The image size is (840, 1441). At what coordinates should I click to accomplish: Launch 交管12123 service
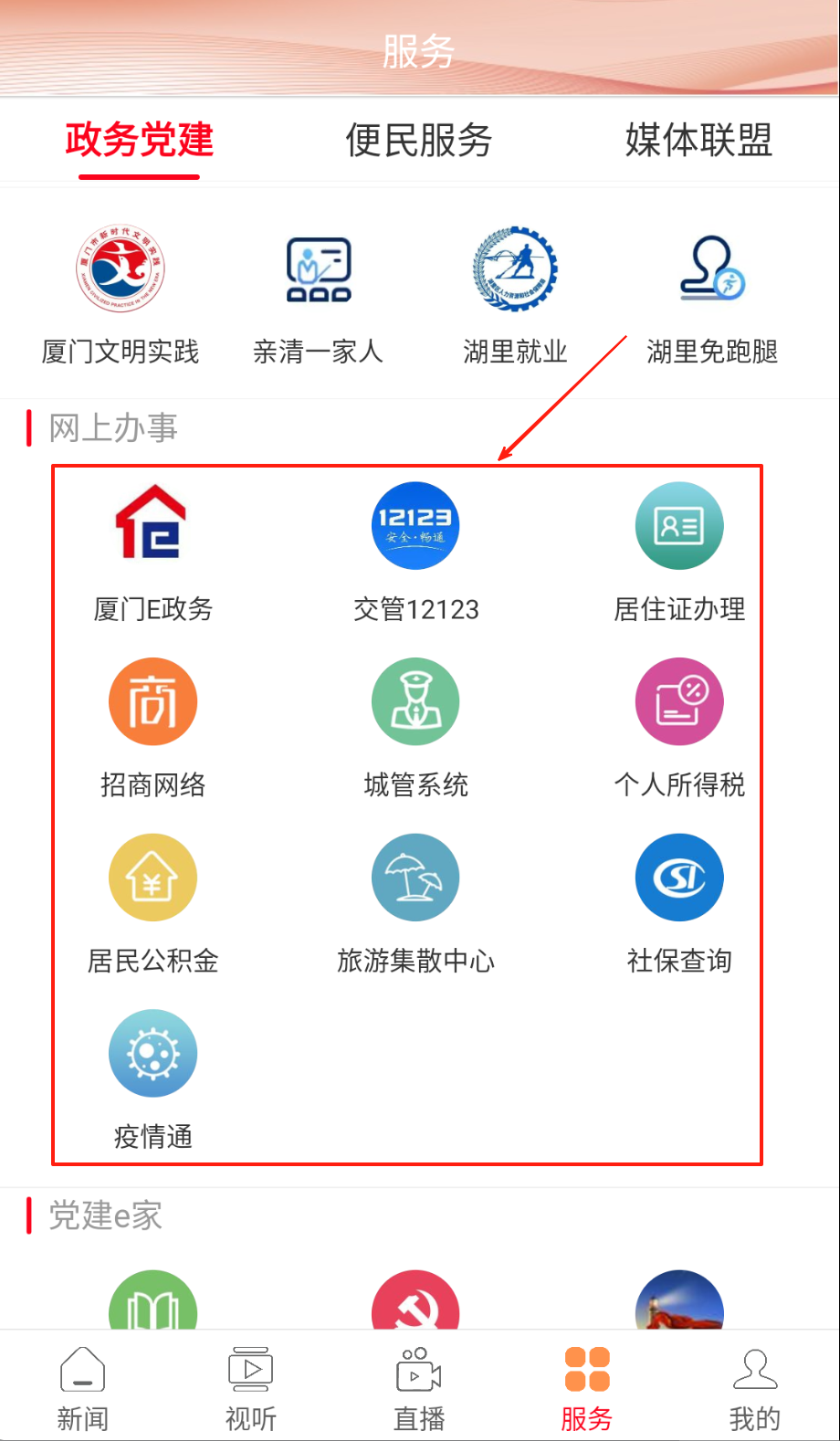tap(415, 526)
